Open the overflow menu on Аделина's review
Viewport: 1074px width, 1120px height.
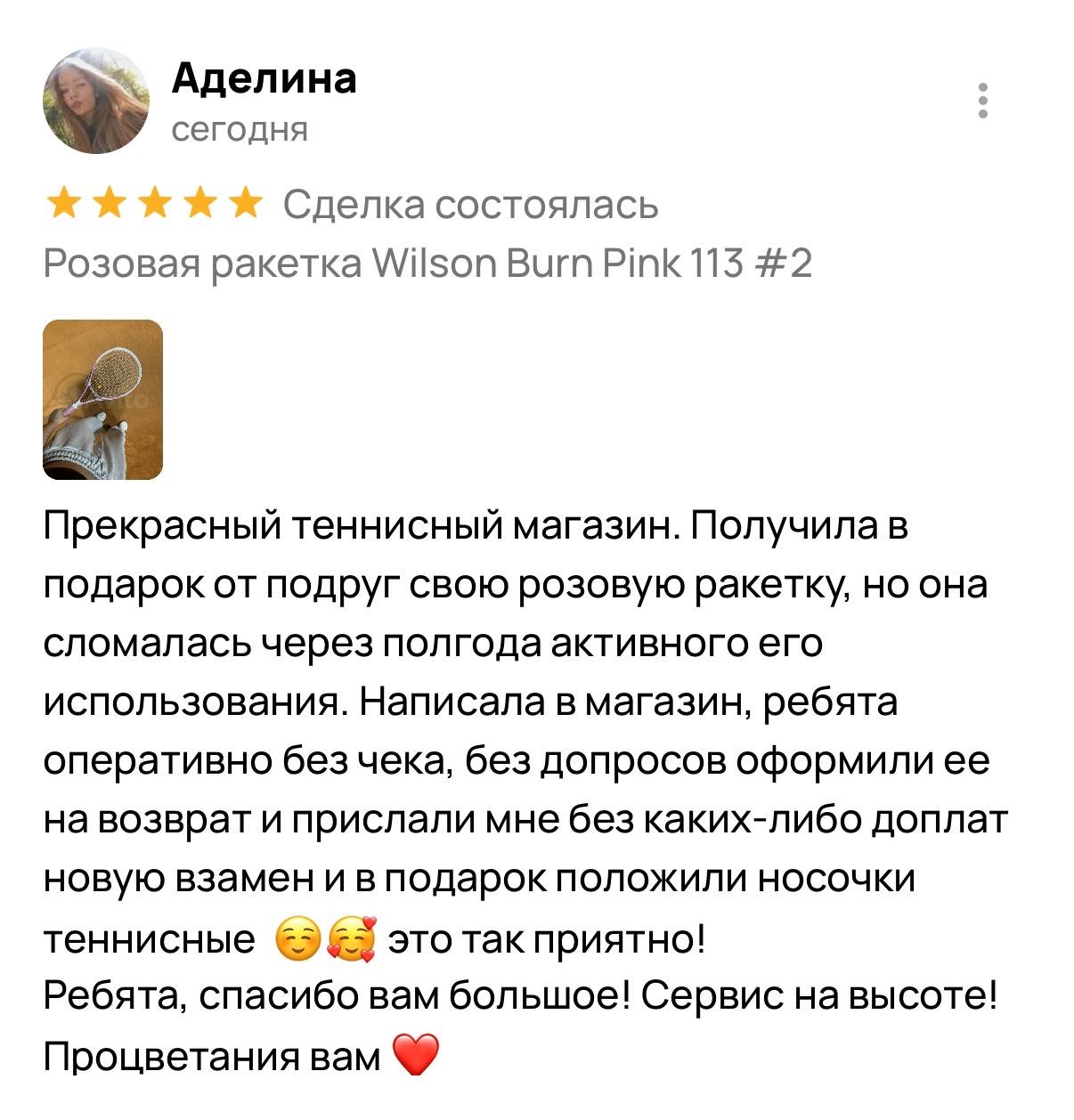coord(983,101)
